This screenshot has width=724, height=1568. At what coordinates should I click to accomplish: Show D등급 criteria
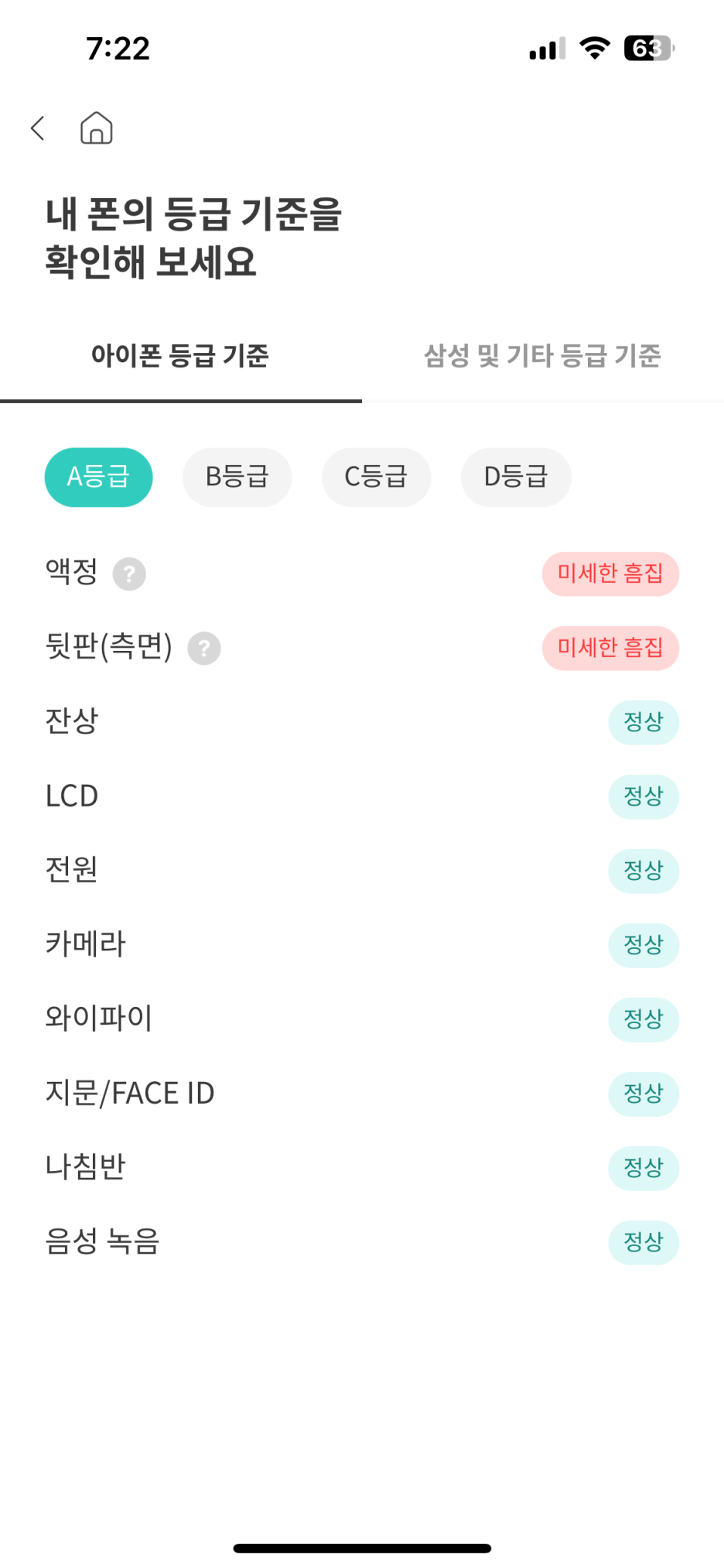tap(516, 477)
